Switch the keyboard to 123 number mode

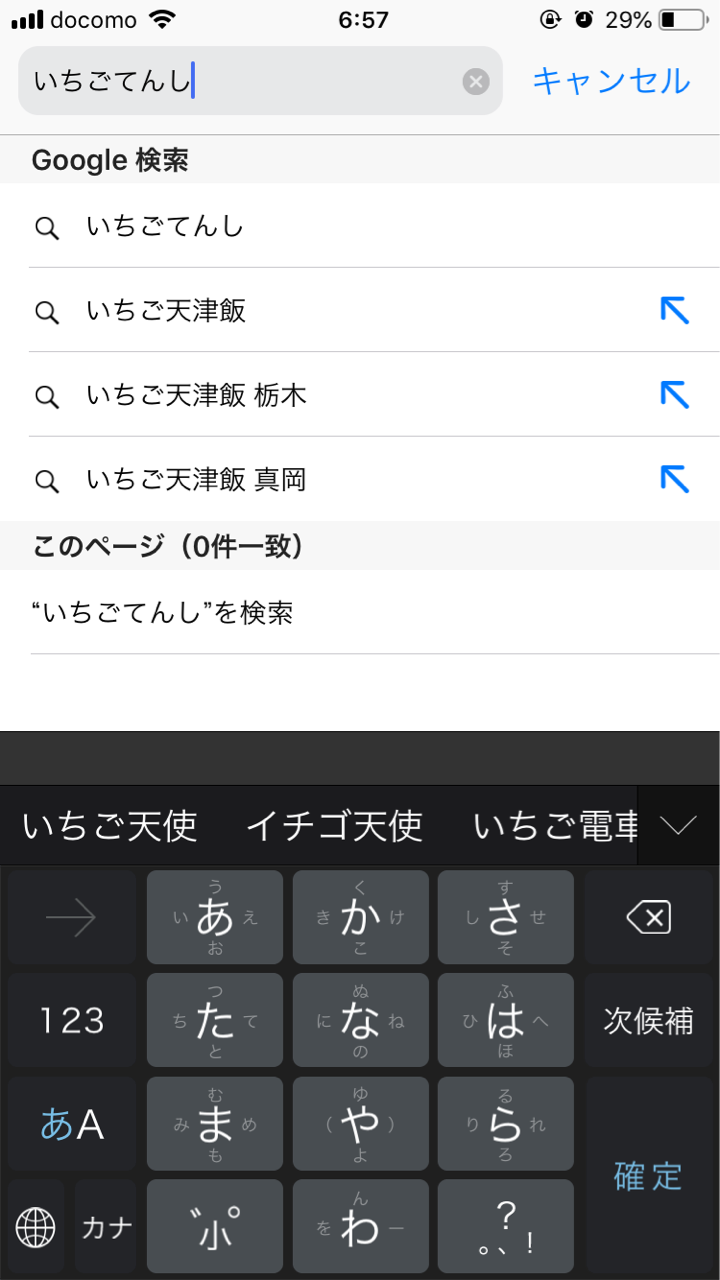coord(72,1021)
